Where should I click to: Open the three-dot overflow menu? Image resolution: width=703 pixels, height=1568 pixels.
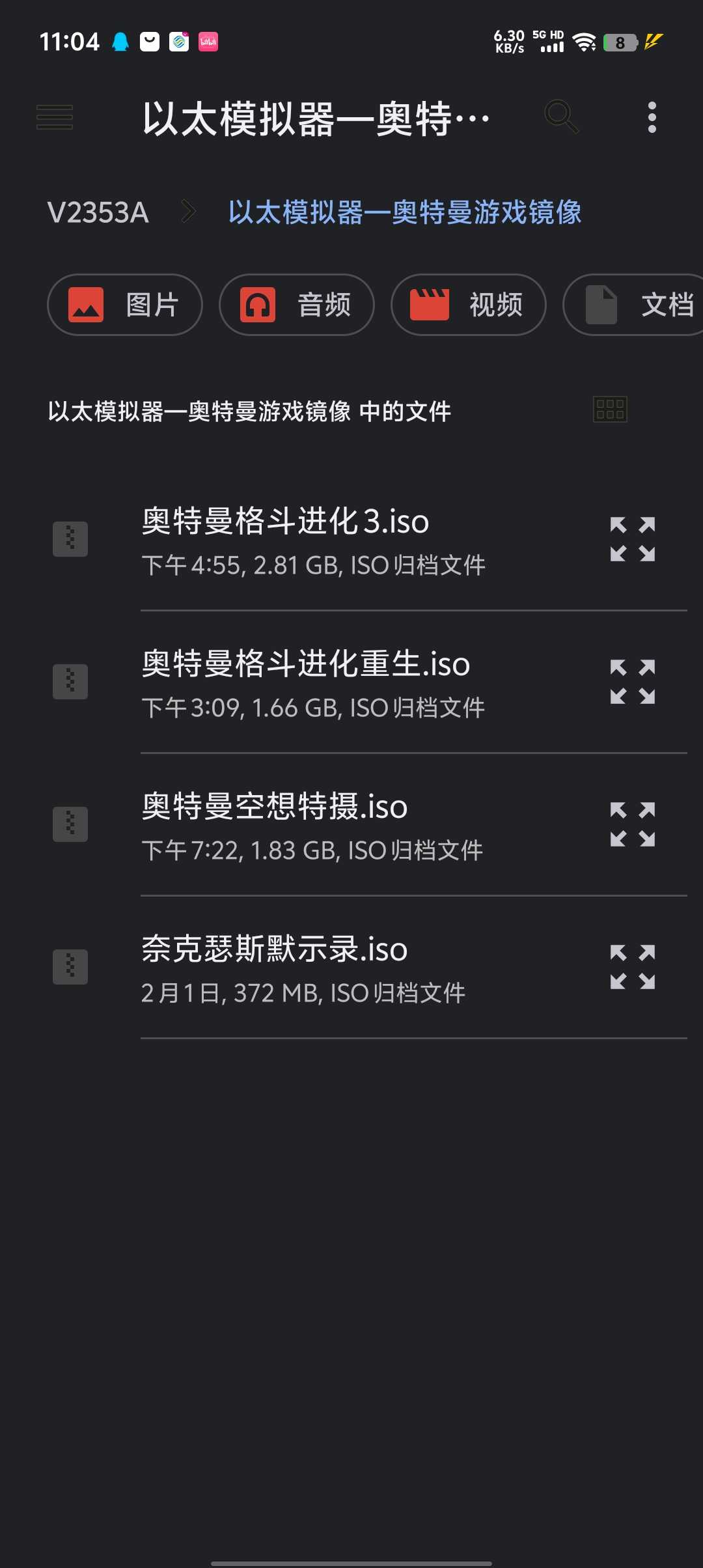[652, 118]
